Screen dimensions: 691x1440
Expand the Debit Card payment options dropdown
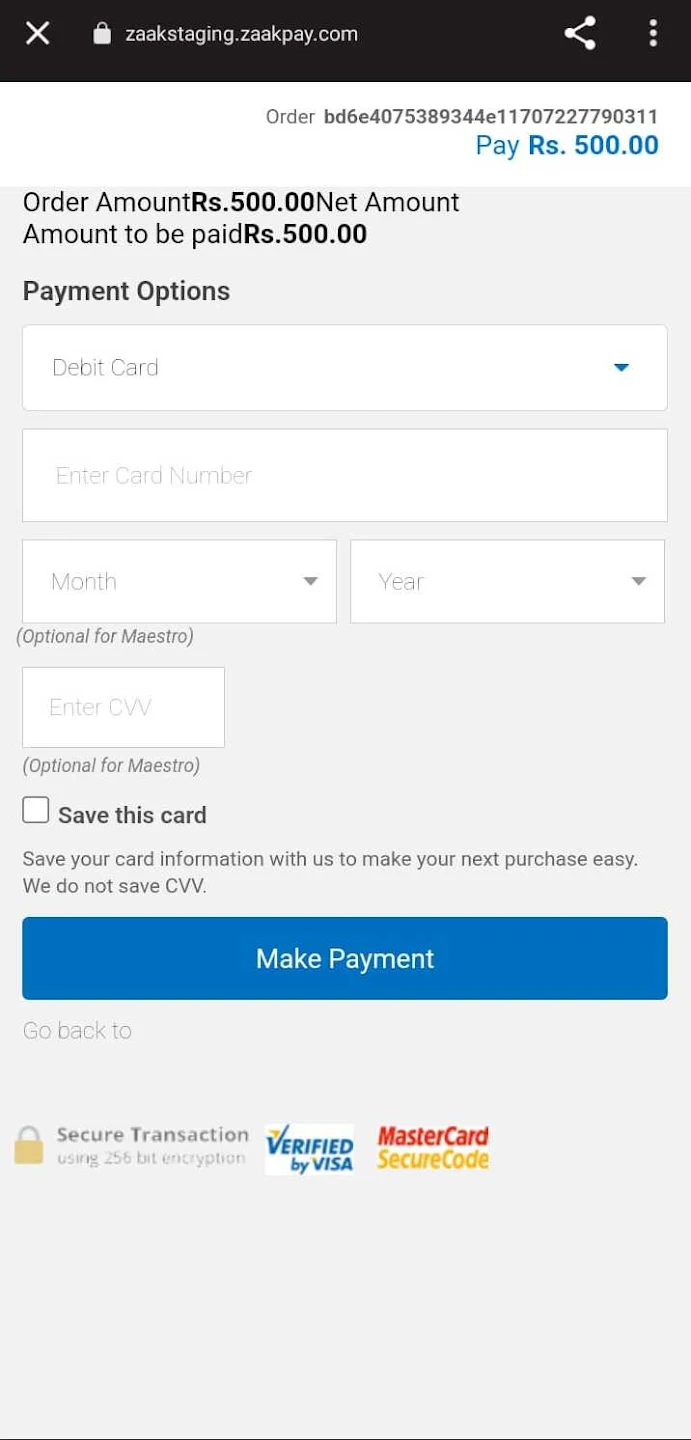tap(344, 368)
